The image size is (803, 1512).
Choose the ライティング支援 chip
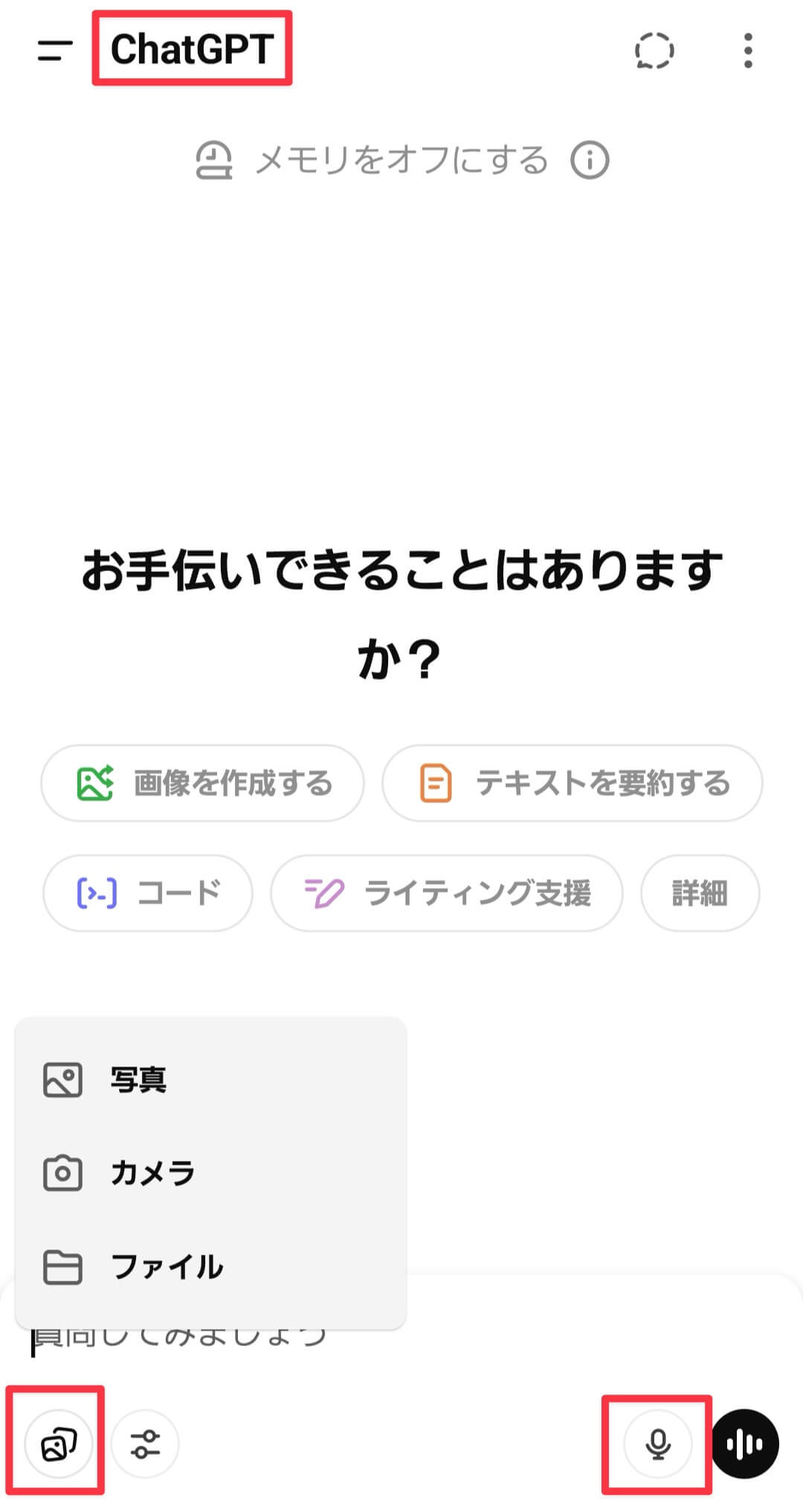[x=446, y=892]
